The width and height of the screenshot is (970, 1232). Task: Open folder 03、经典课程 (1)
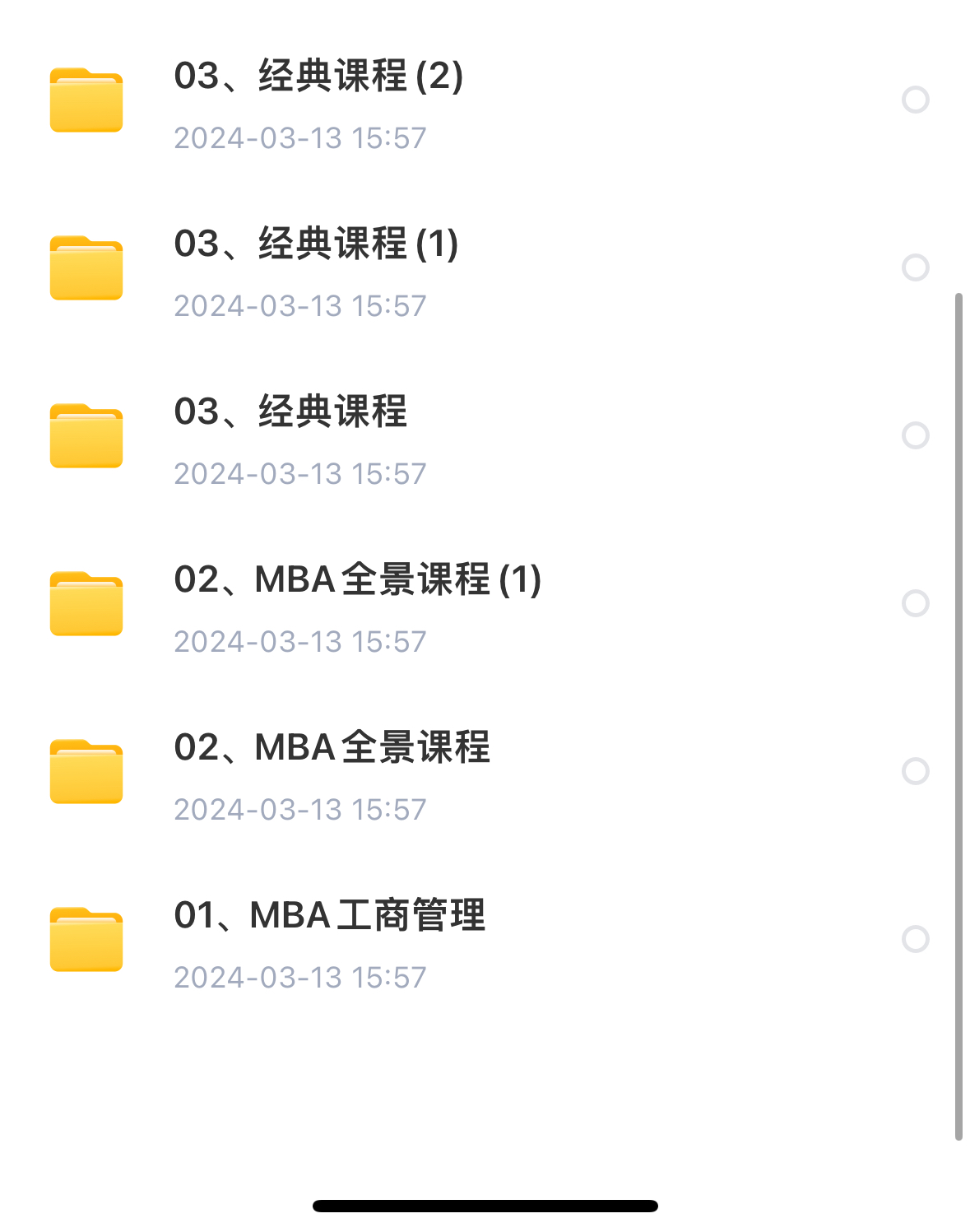pyautogui.click(x=316, y=244)
